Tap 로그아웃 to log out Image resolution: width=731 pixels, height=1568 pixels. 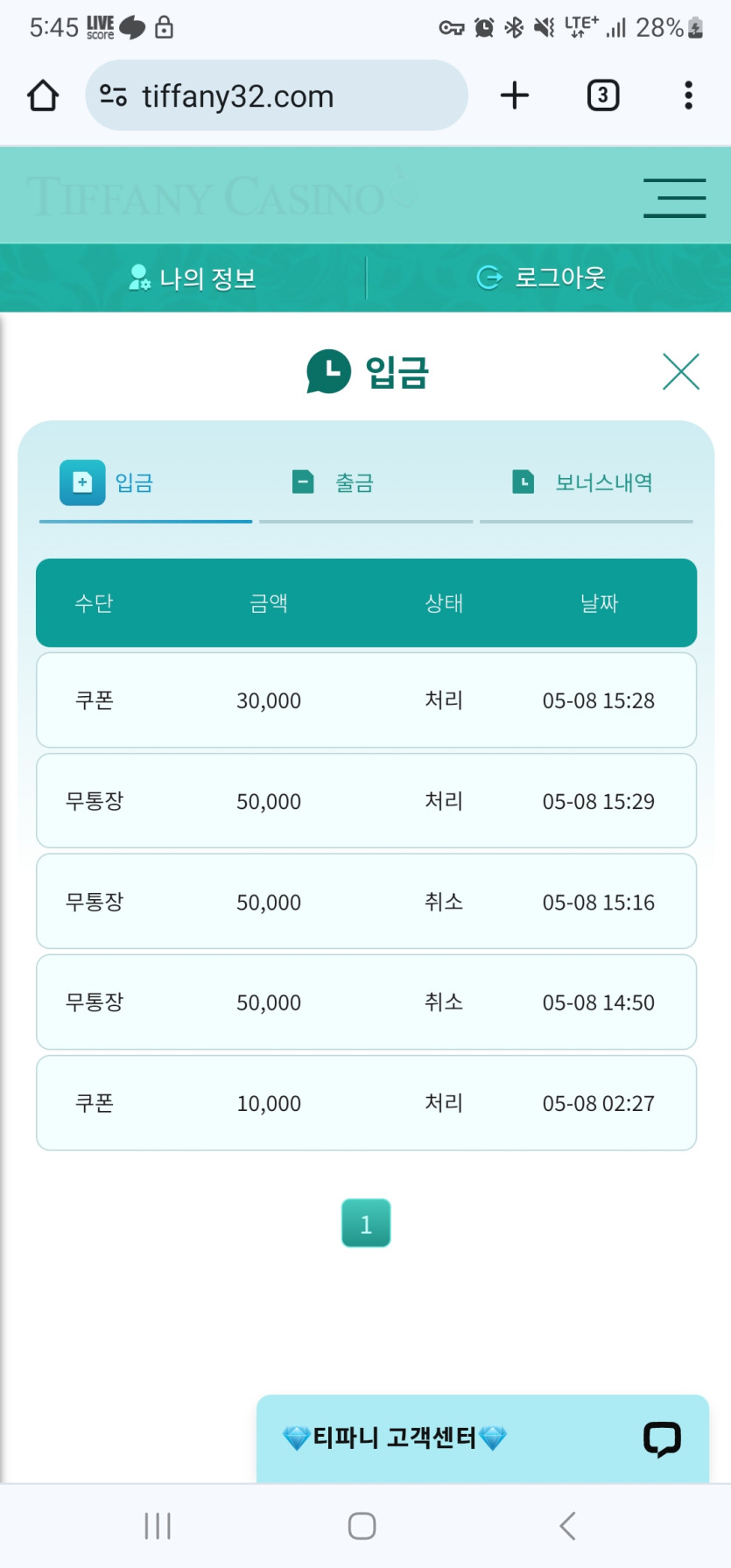coord(541,278)
